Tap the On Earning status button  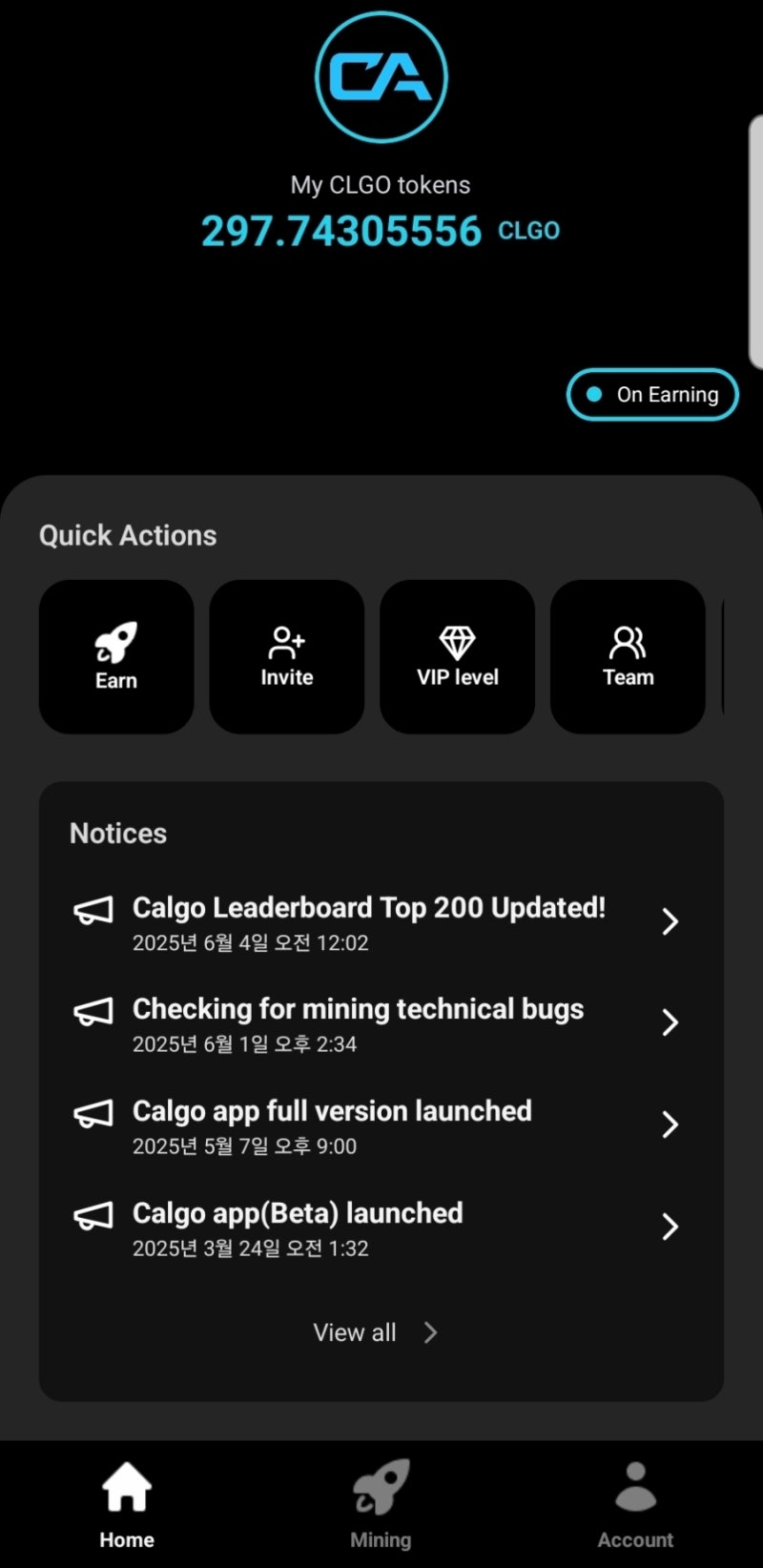652,395
